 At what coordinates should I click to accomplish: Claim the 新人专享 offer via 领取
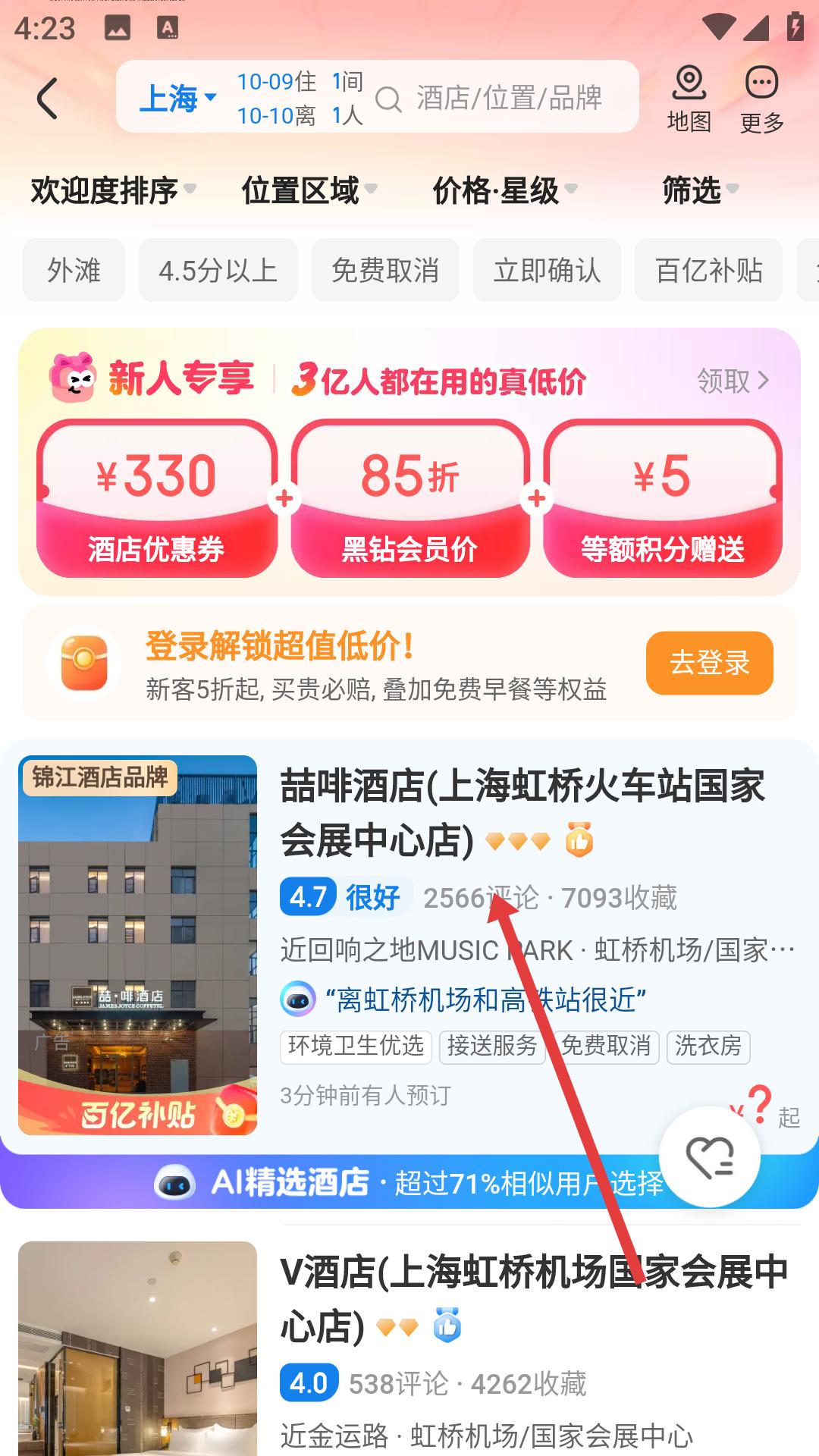click(x=732, y=380)
